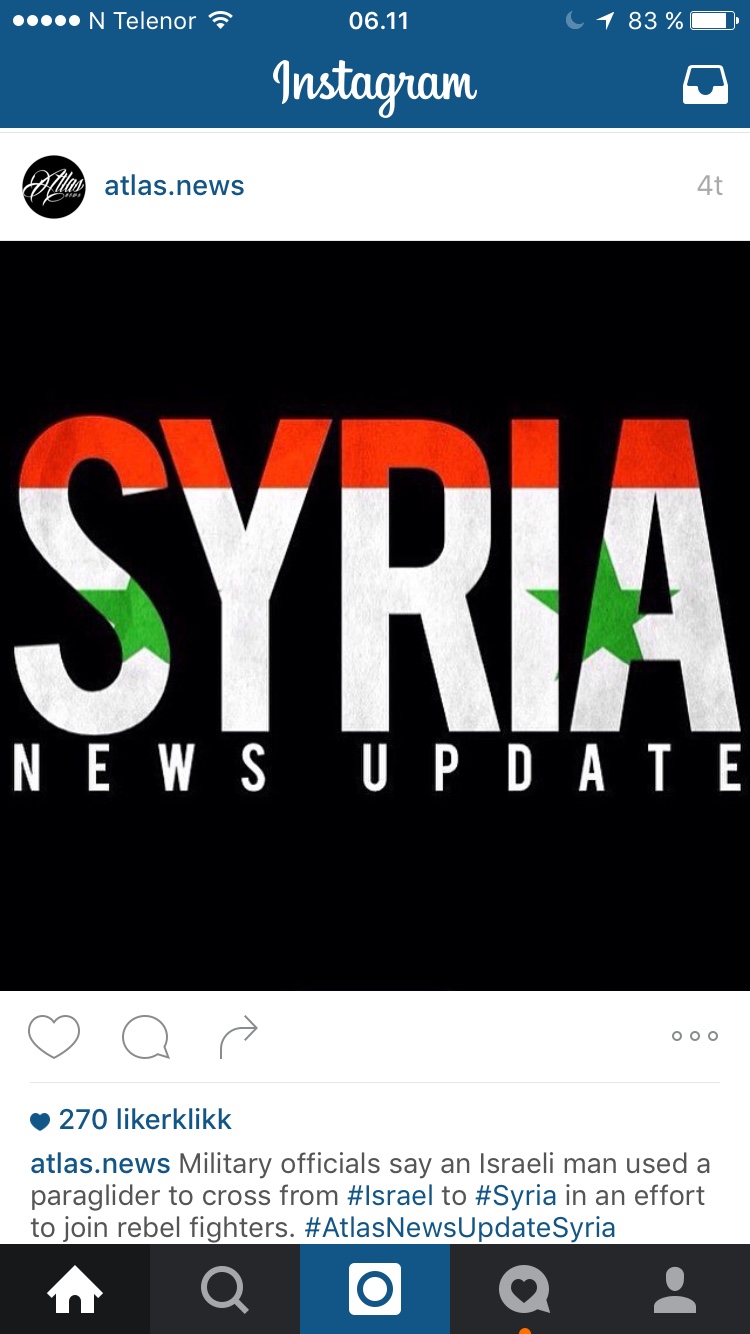This screenshot has width=750, height=1334.
Task: View the 270 likerklikk list
Action: pos(144,1119)
